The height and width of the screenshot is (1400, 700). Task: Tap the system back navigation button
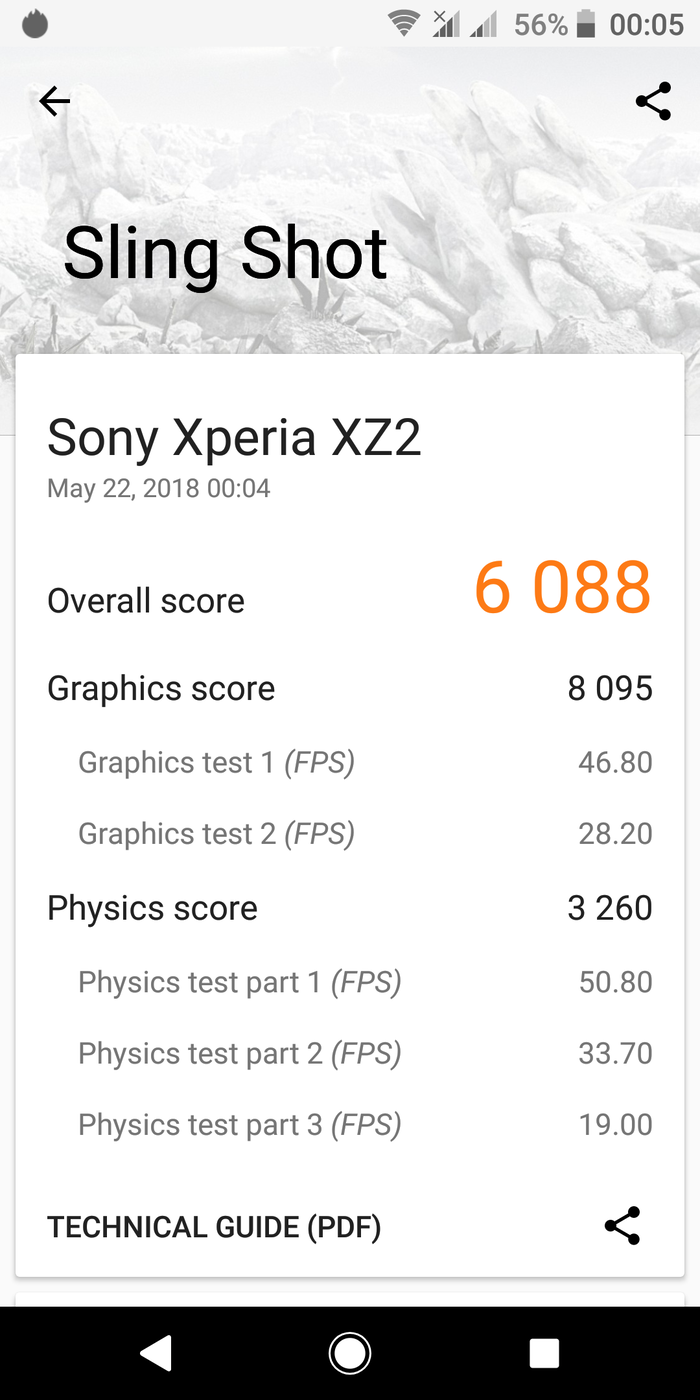point(156,1353)
